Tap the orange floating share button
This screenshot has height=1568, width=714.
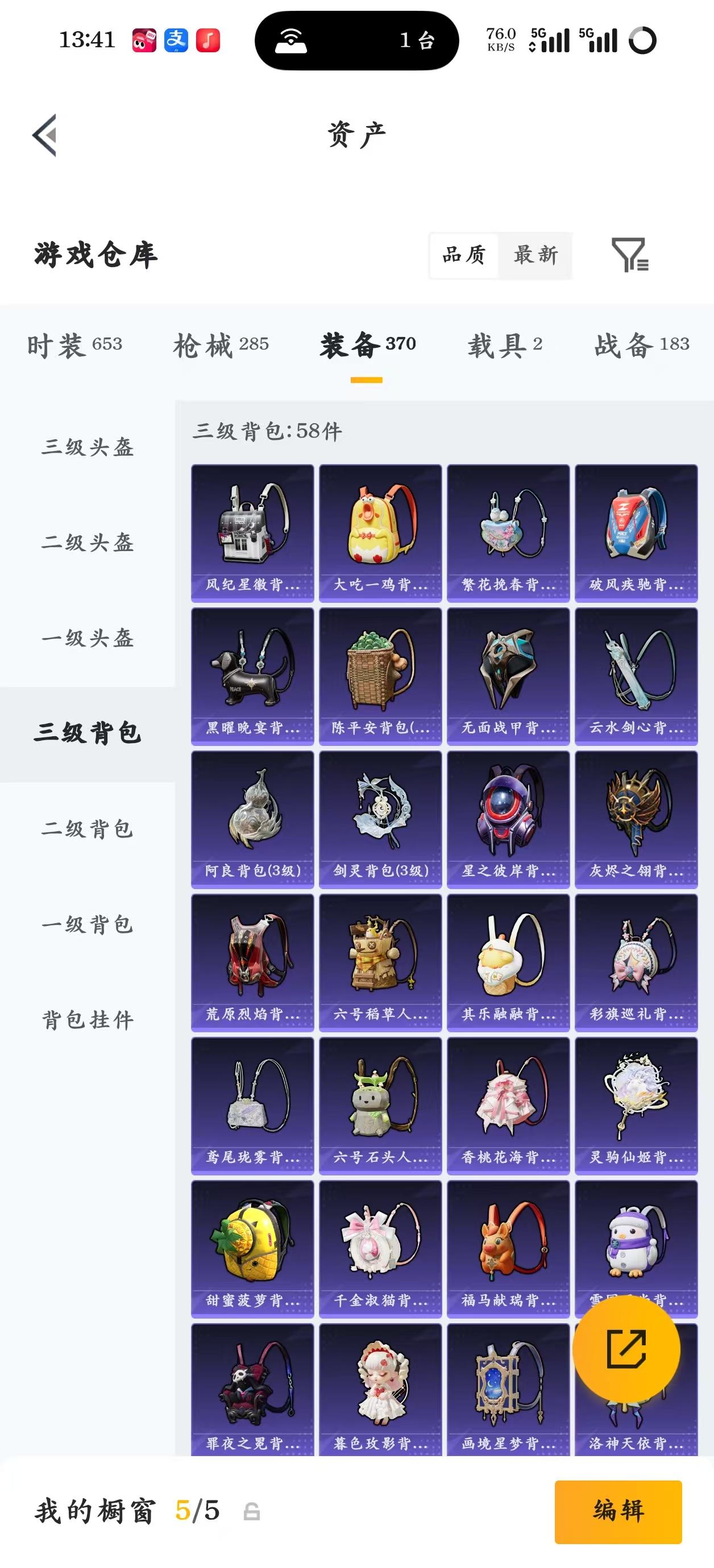pos(626,1349)
